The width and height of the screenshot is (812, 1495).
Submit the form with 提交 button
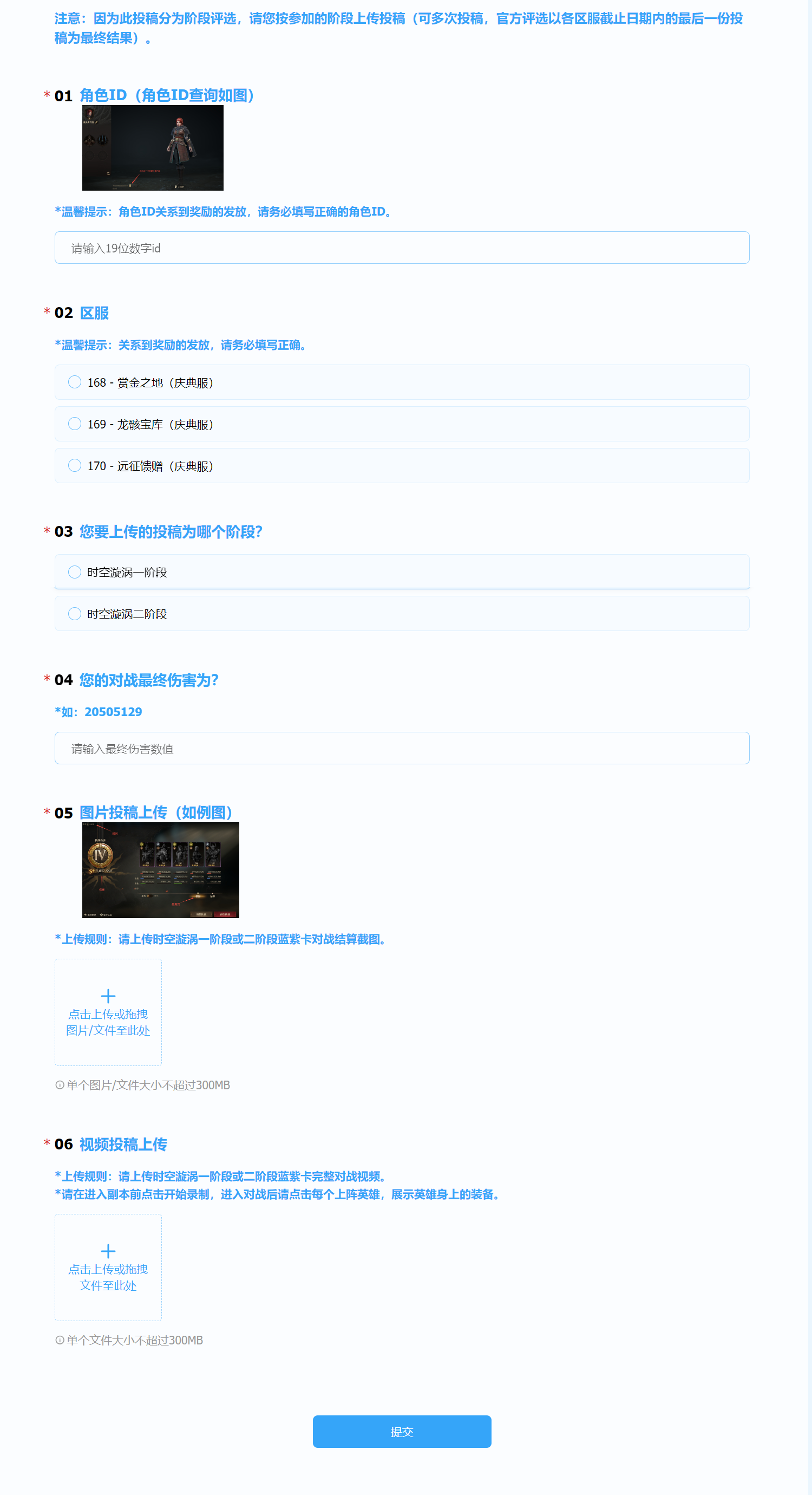(x=401, y=1432)
